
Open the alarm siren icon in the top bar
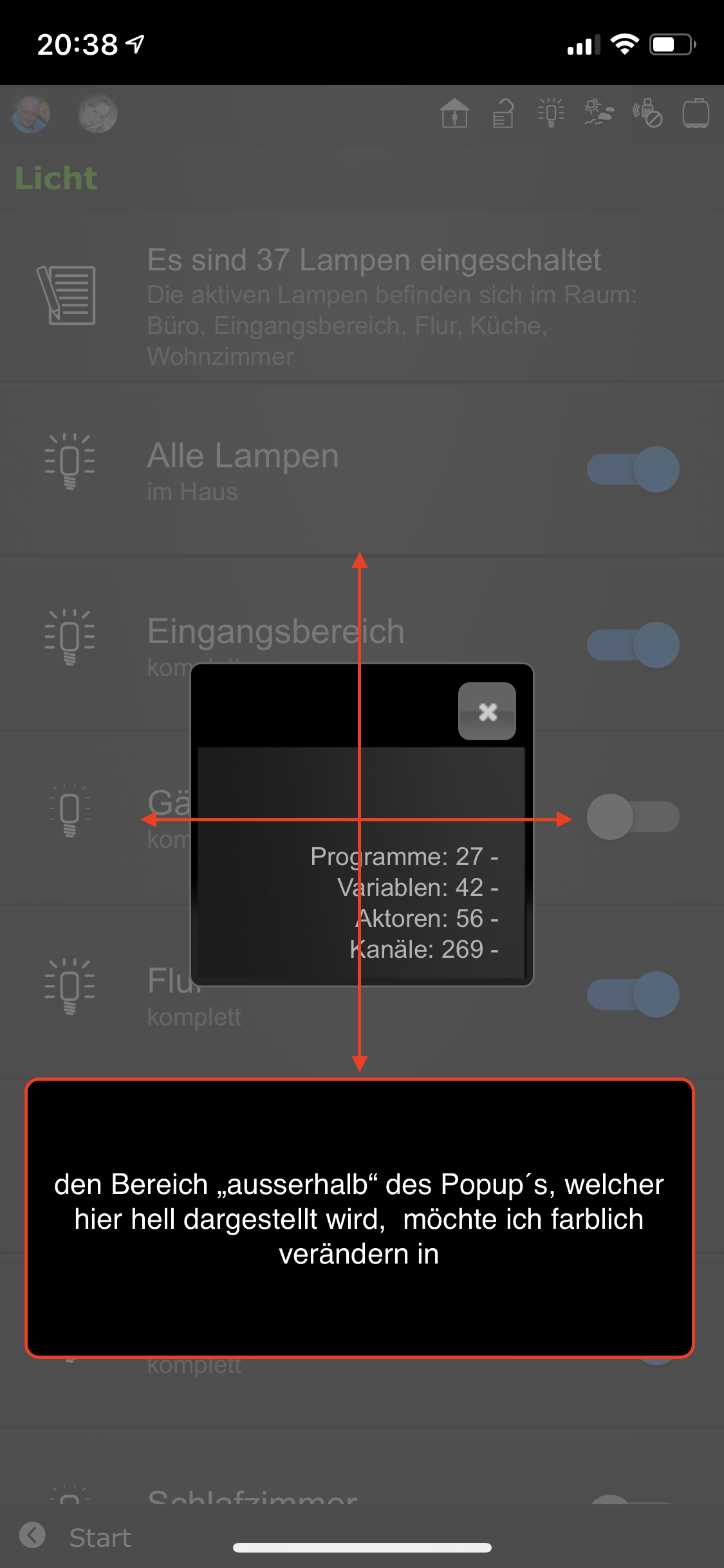tap(647, 114)
